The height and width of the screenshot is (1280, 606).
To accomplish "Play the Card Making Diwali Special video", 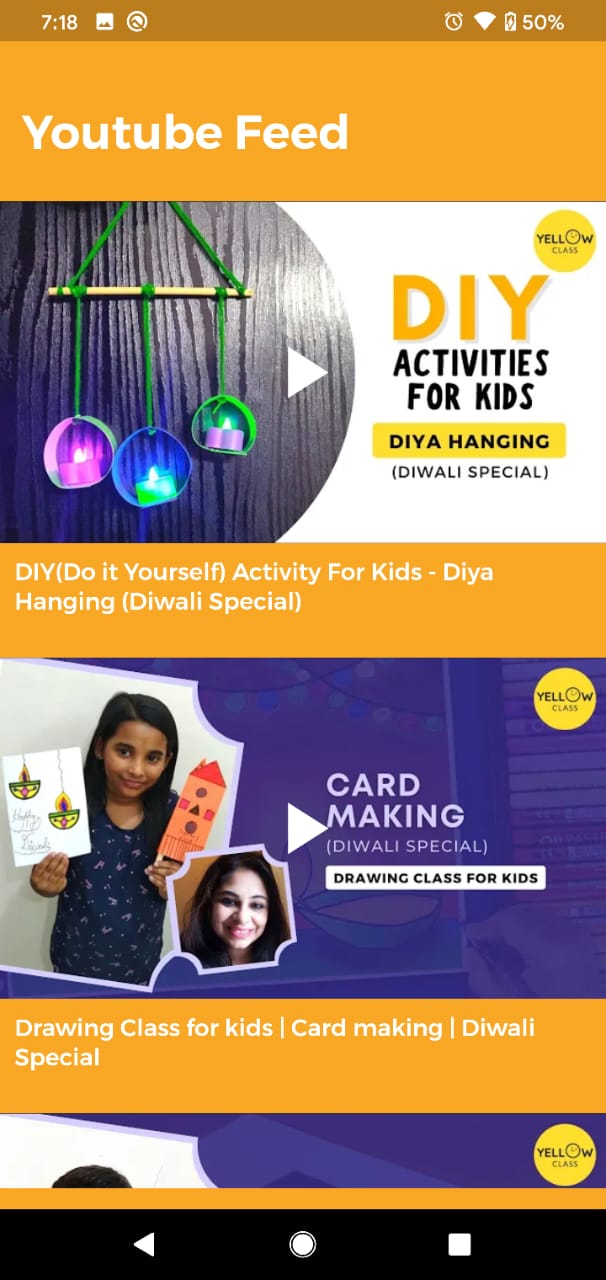I will [307, 828].
